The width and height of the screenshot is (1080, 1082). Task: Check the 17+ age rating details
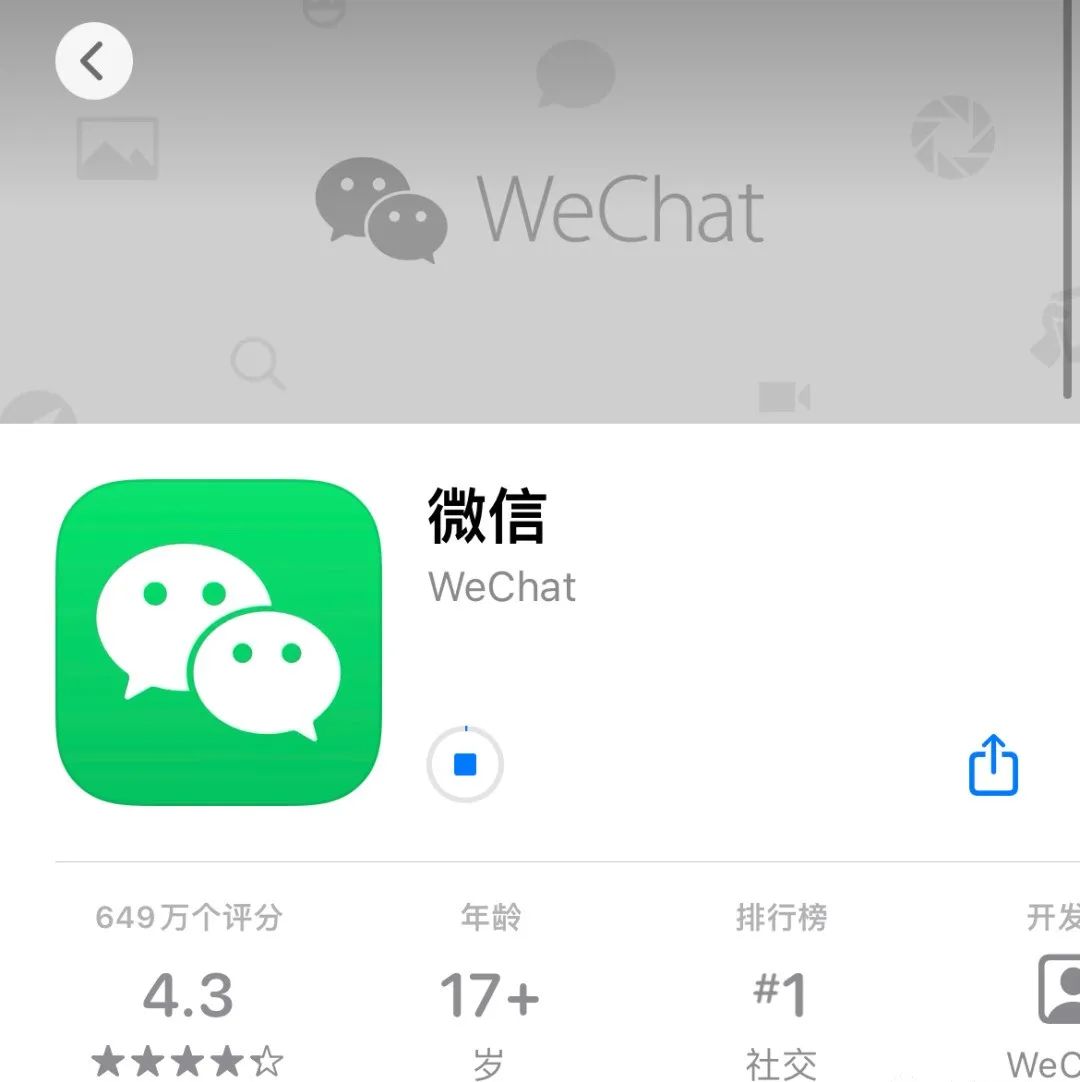pos(490,994)
